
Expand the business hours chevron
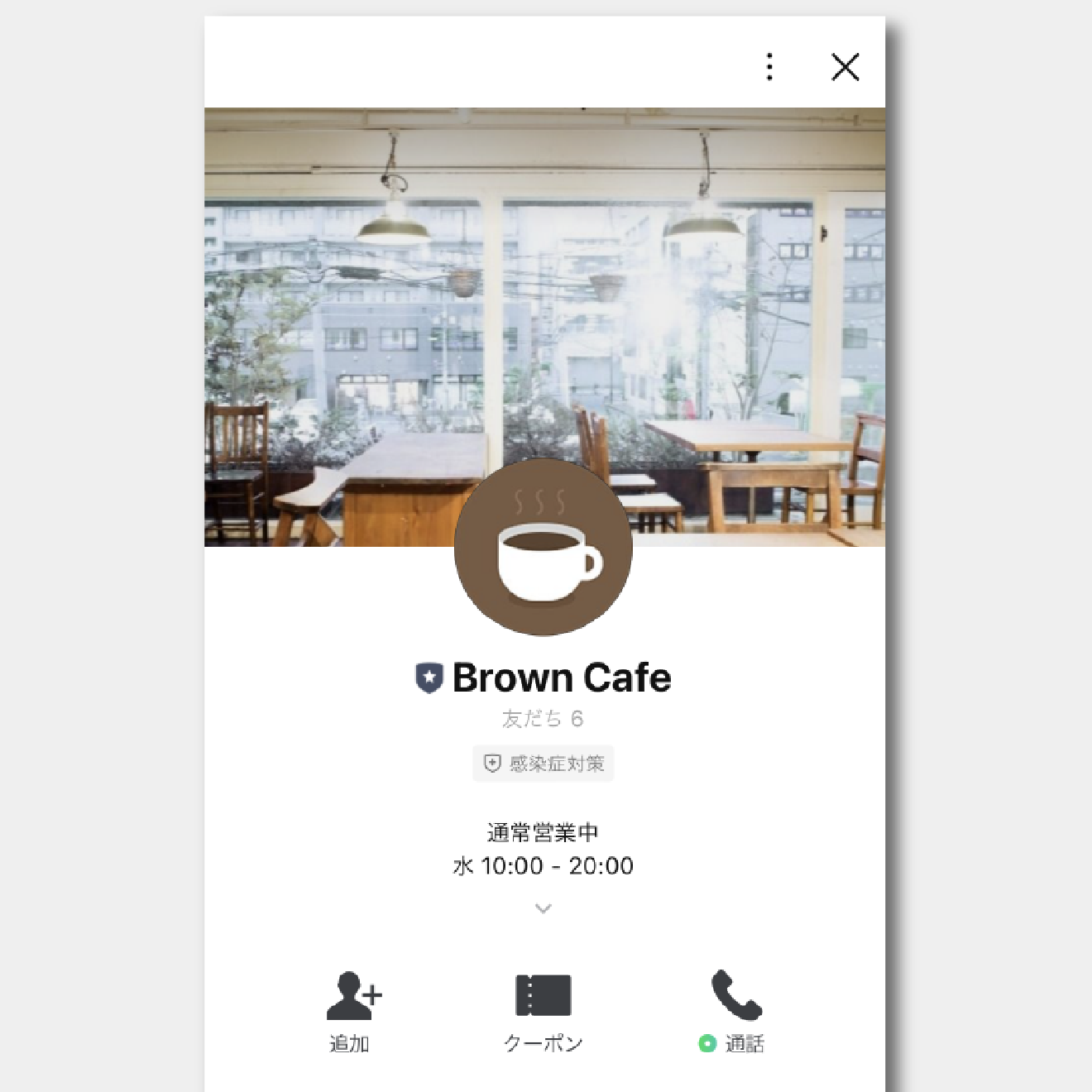(544, 908)
